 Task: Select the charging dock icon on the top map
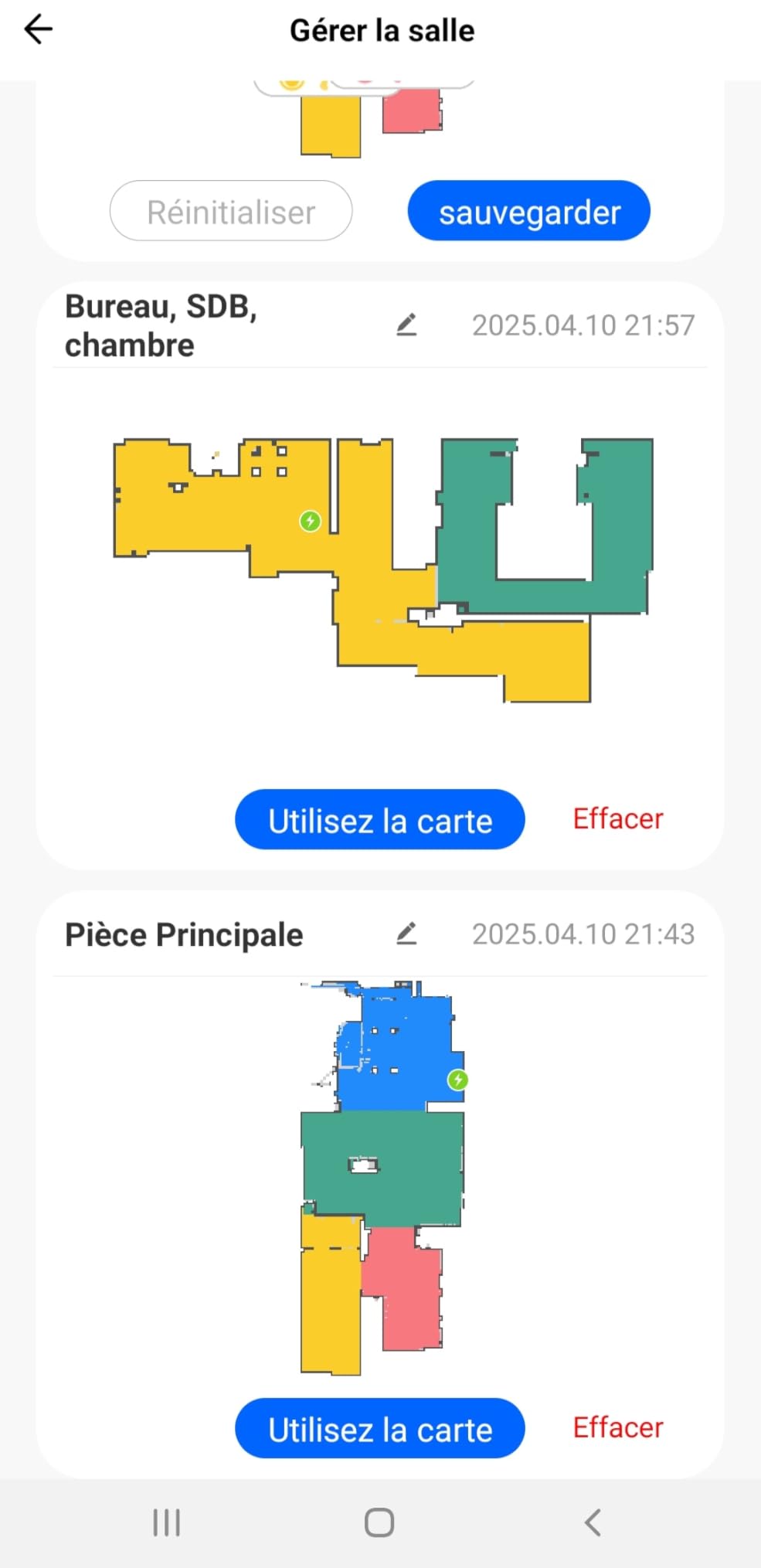[310, 522]
